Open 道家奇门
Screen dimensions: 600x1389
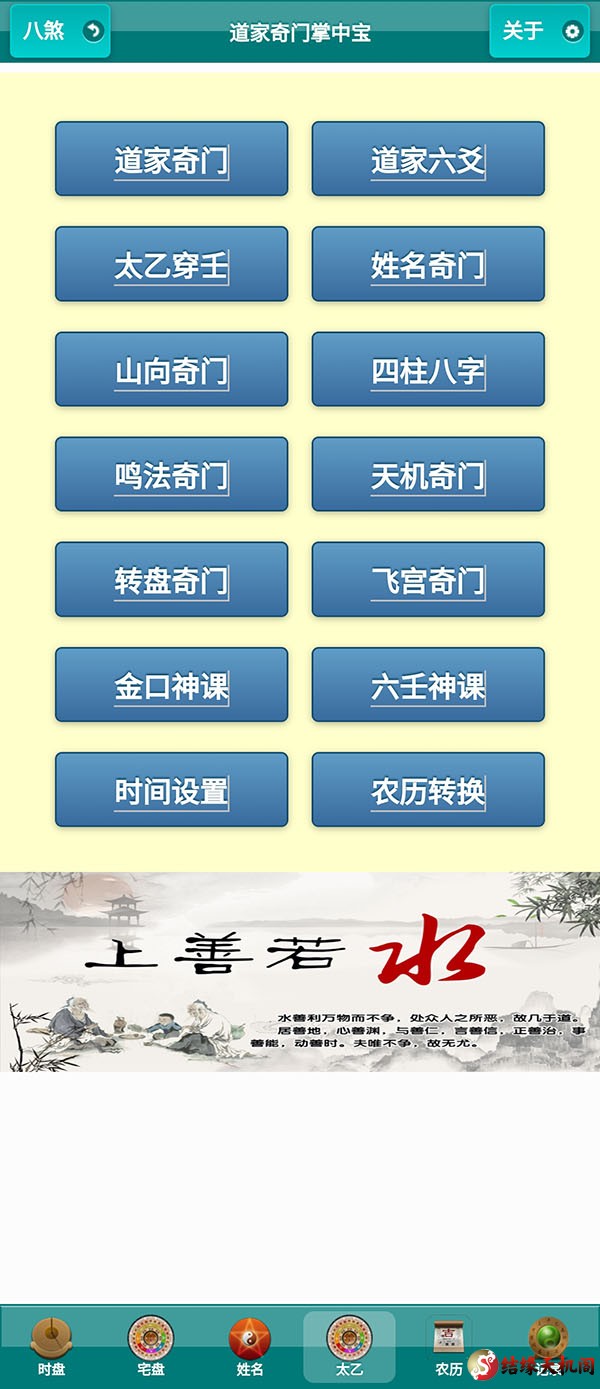coord(171,159)
